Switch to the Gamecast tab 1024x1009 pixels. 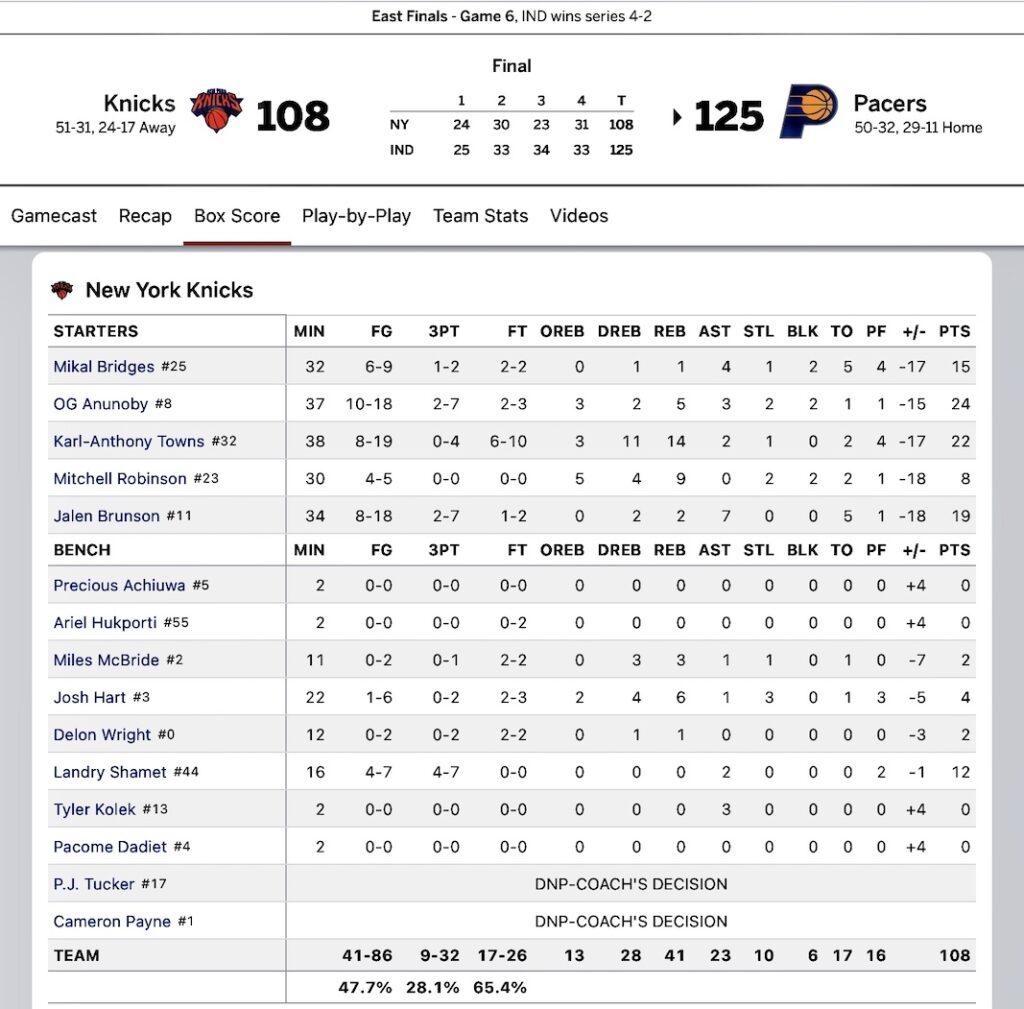54,216
